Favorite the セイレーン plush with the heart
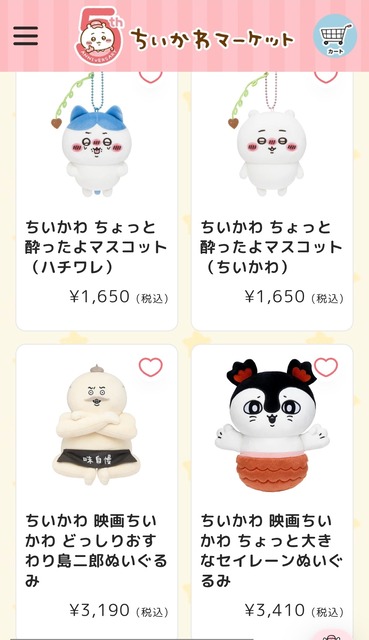The height and width of the screenshot is (640, 369). click(326, 367)
